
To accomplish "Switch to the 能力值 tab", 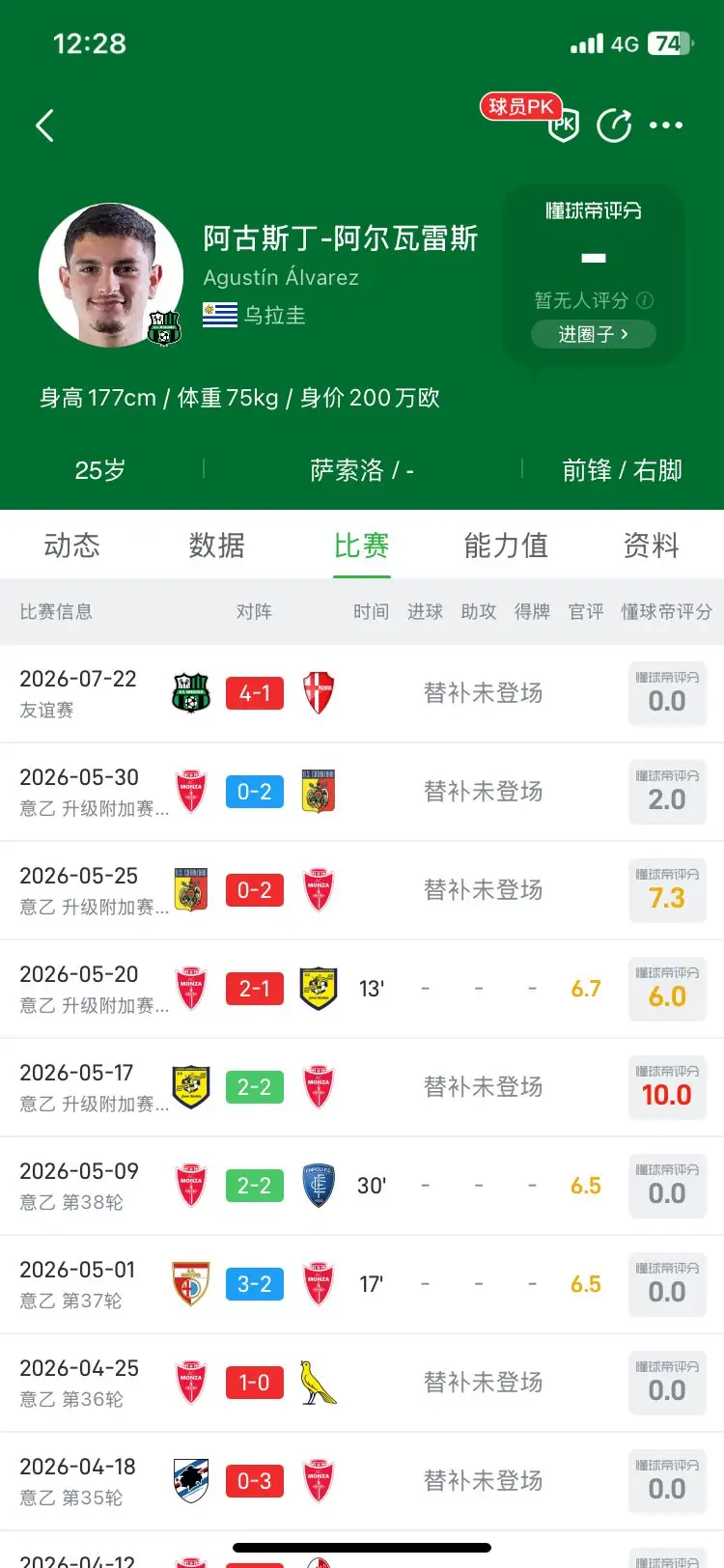I will tap(507, 546).
